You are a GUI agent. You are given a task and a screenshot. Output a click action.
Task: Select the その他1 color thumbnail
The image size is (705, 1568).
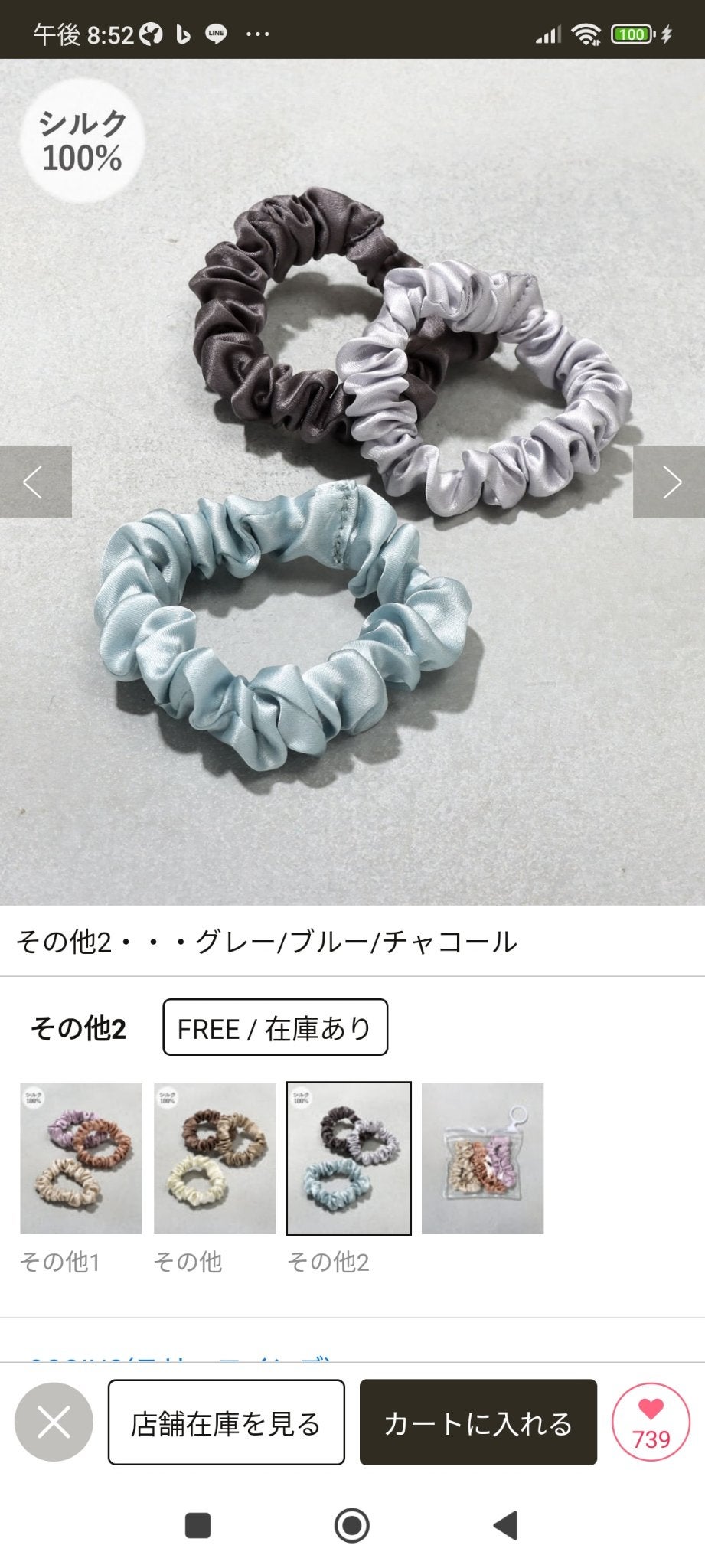pyautogui.click(x=81, y=1158)
